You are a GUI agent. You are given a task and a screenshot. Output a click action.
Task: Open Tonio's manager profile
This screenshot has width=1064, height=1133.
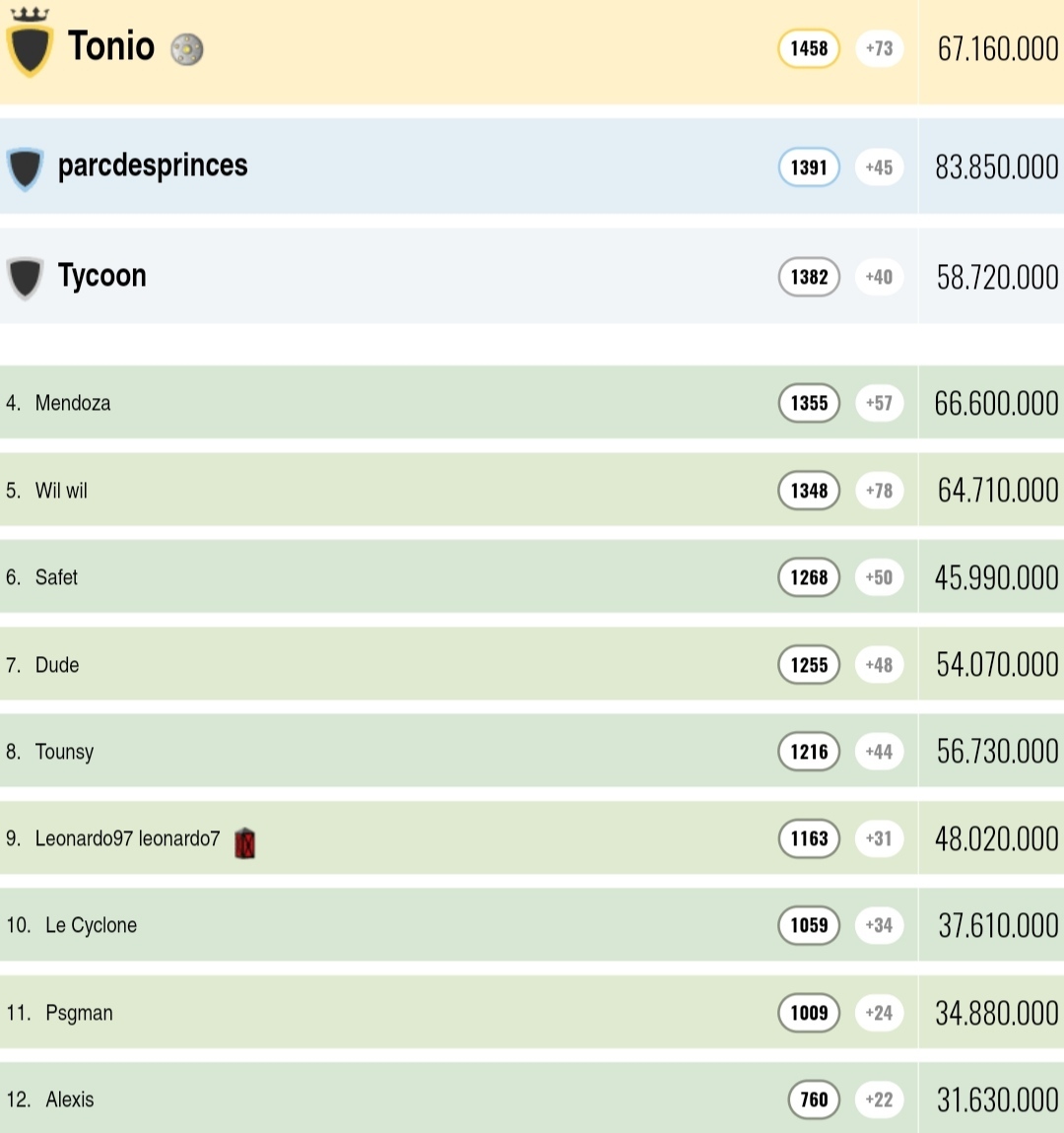click(x=110, y=46)
